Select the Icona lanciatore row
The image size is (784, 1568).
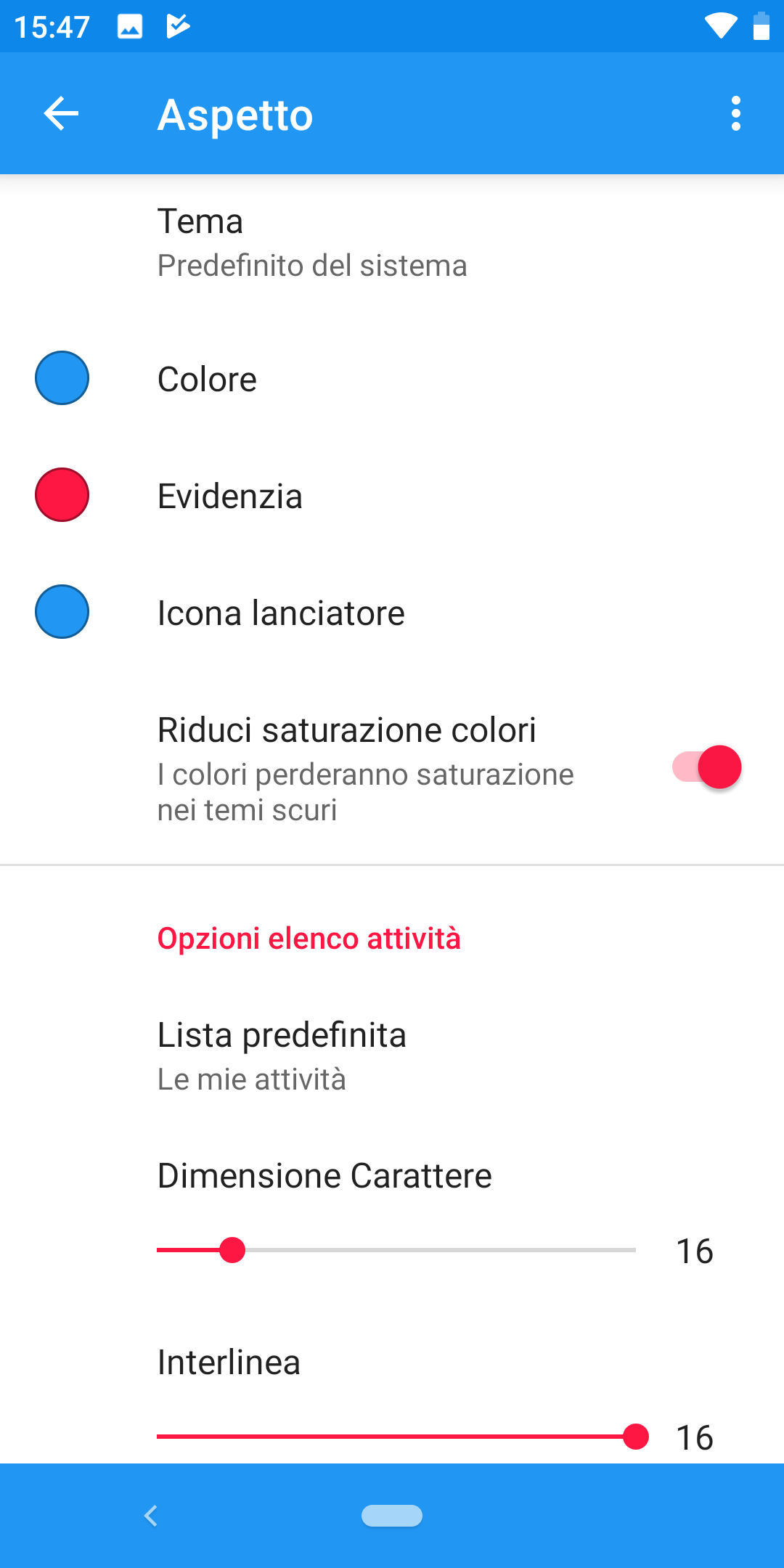tap(392, 613)
